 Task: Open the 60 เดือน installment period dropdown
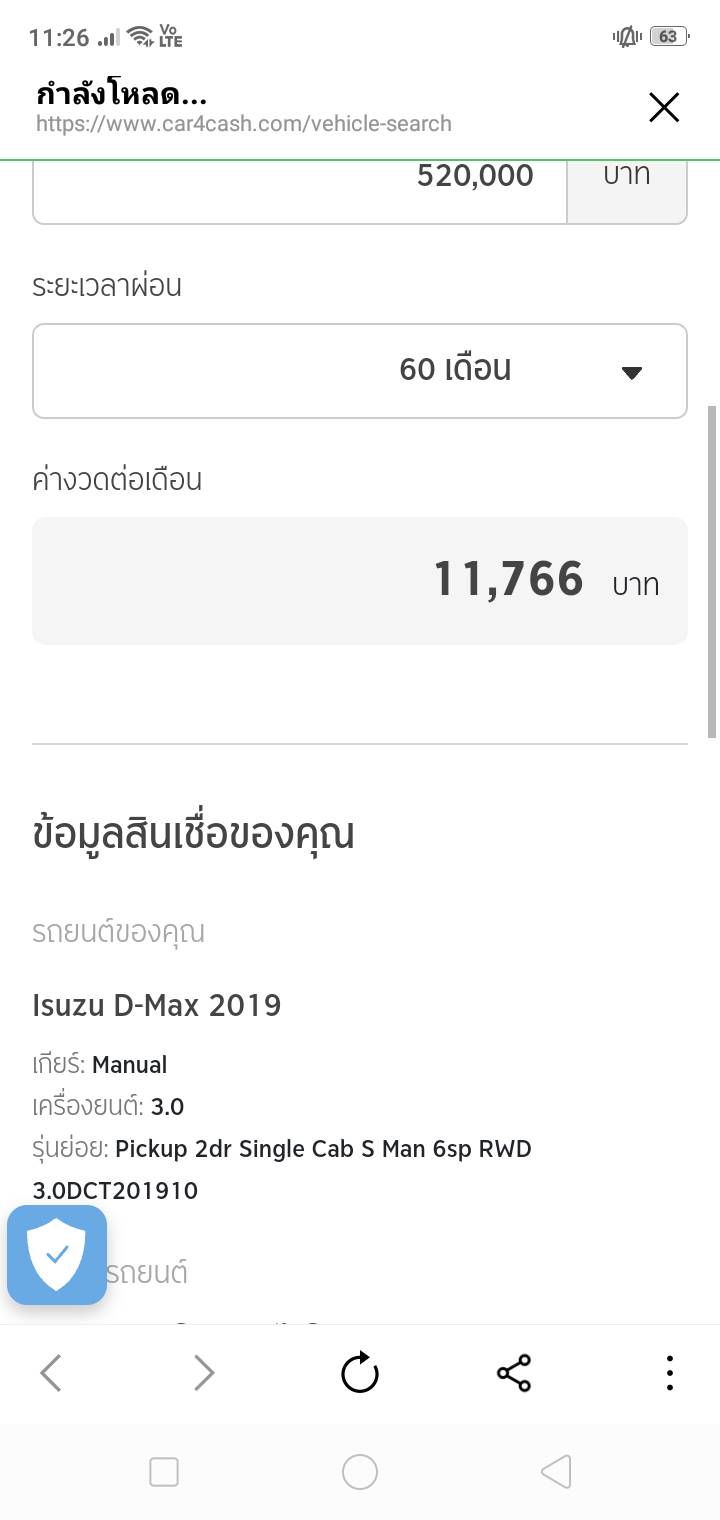(360, 370)
